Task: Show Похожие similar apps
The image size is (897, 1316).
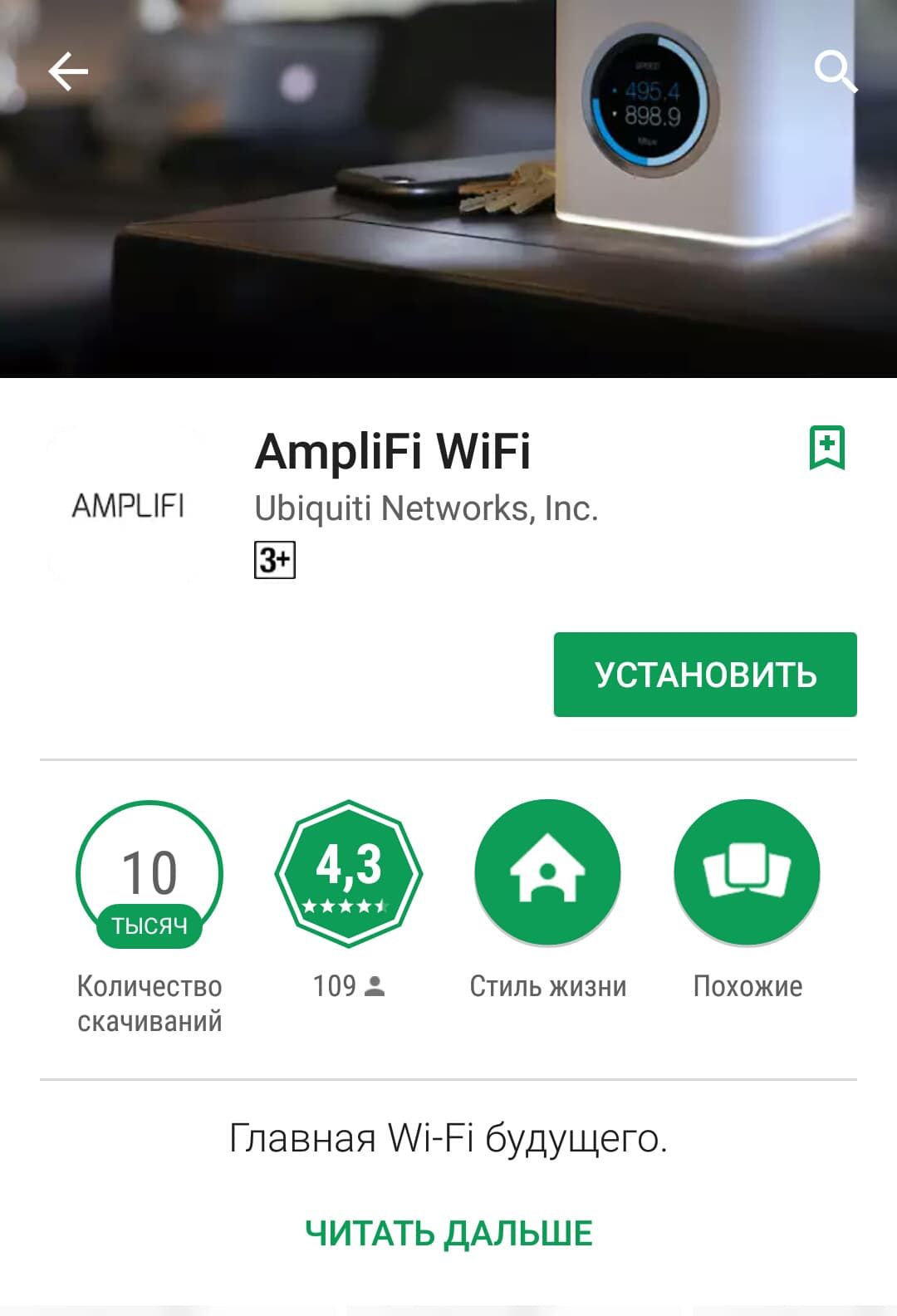Action: click(x=747, y=873)
